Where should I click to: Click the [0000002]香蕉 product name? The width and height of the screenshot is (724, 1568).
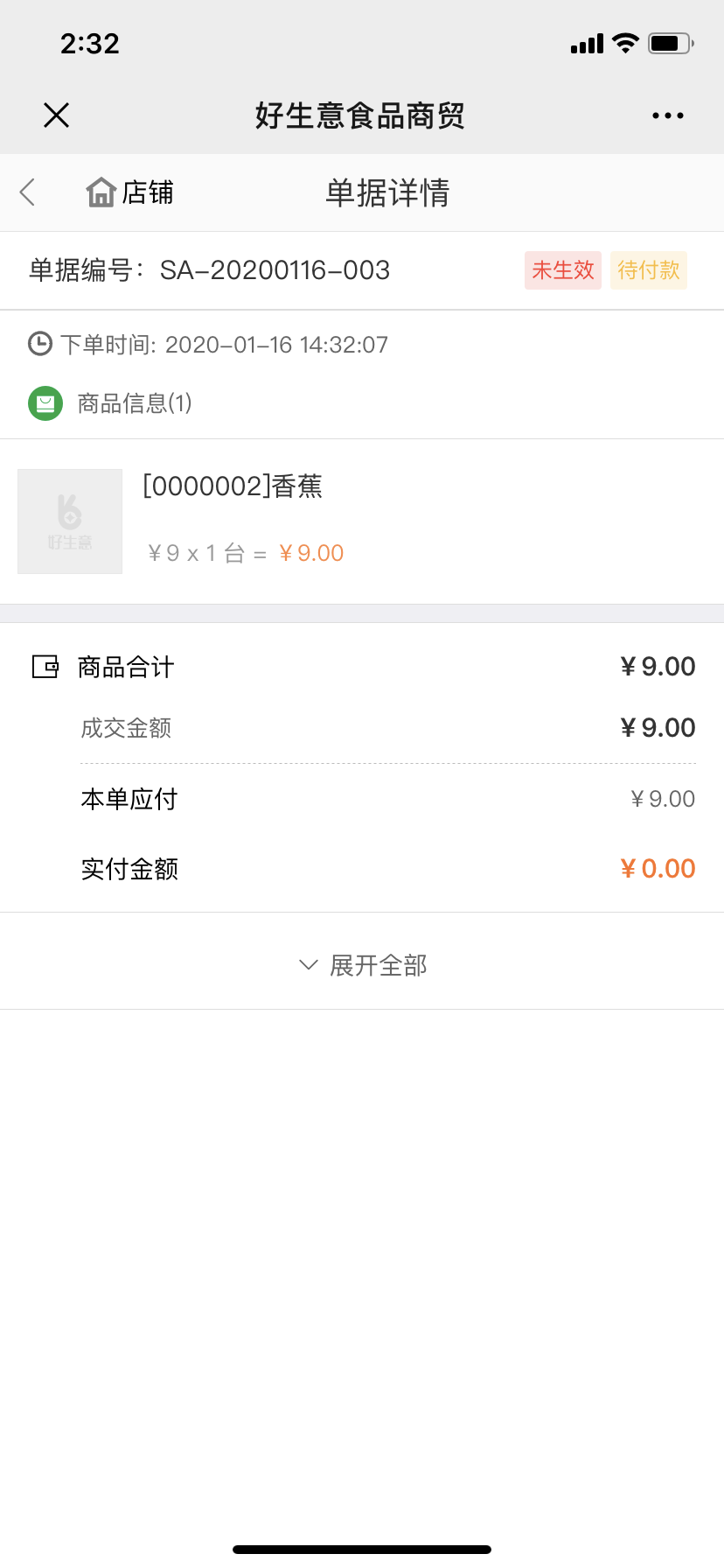pos(233,486)
